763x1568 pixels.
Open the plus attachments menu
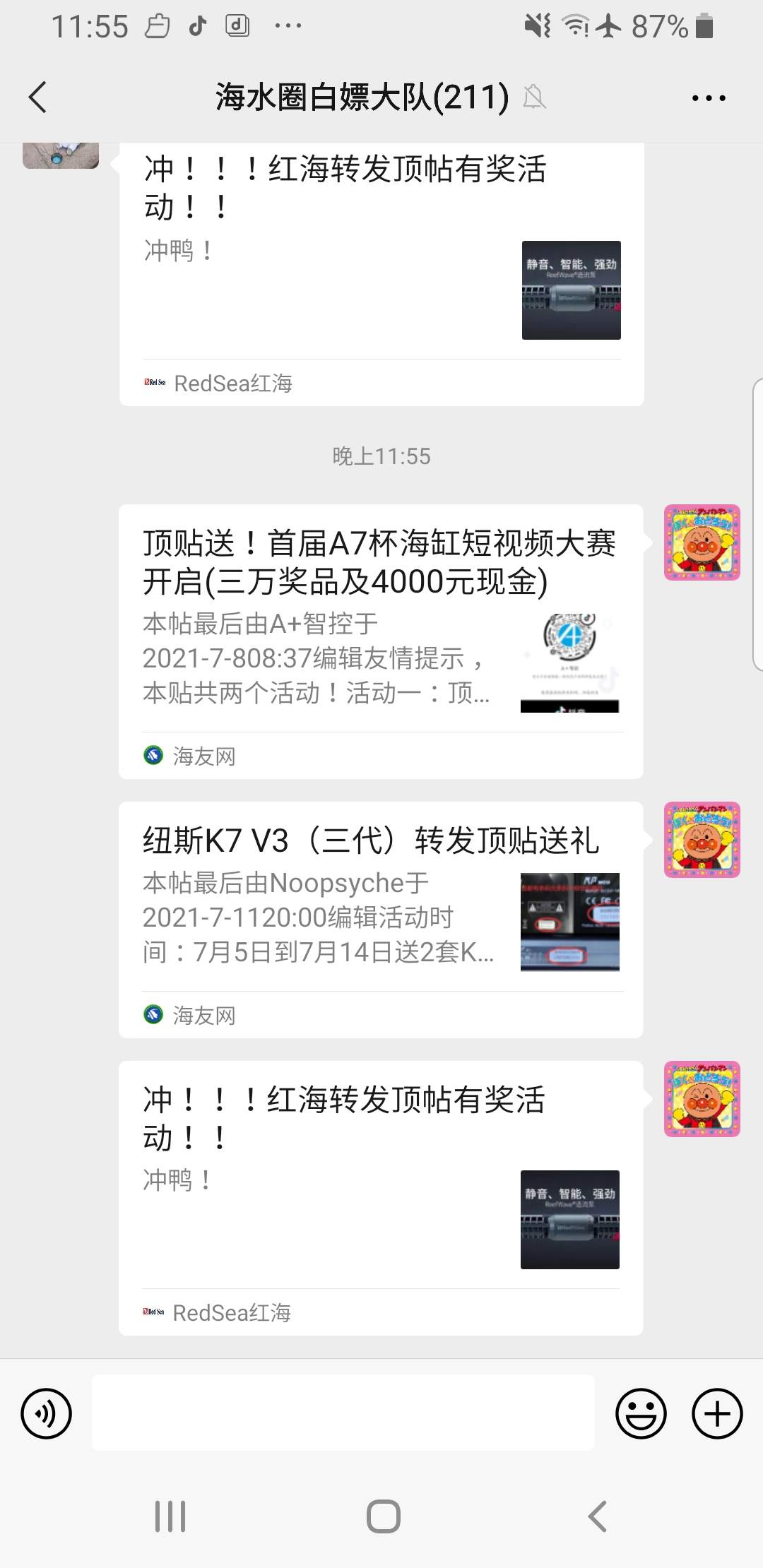coord(717,1413)
